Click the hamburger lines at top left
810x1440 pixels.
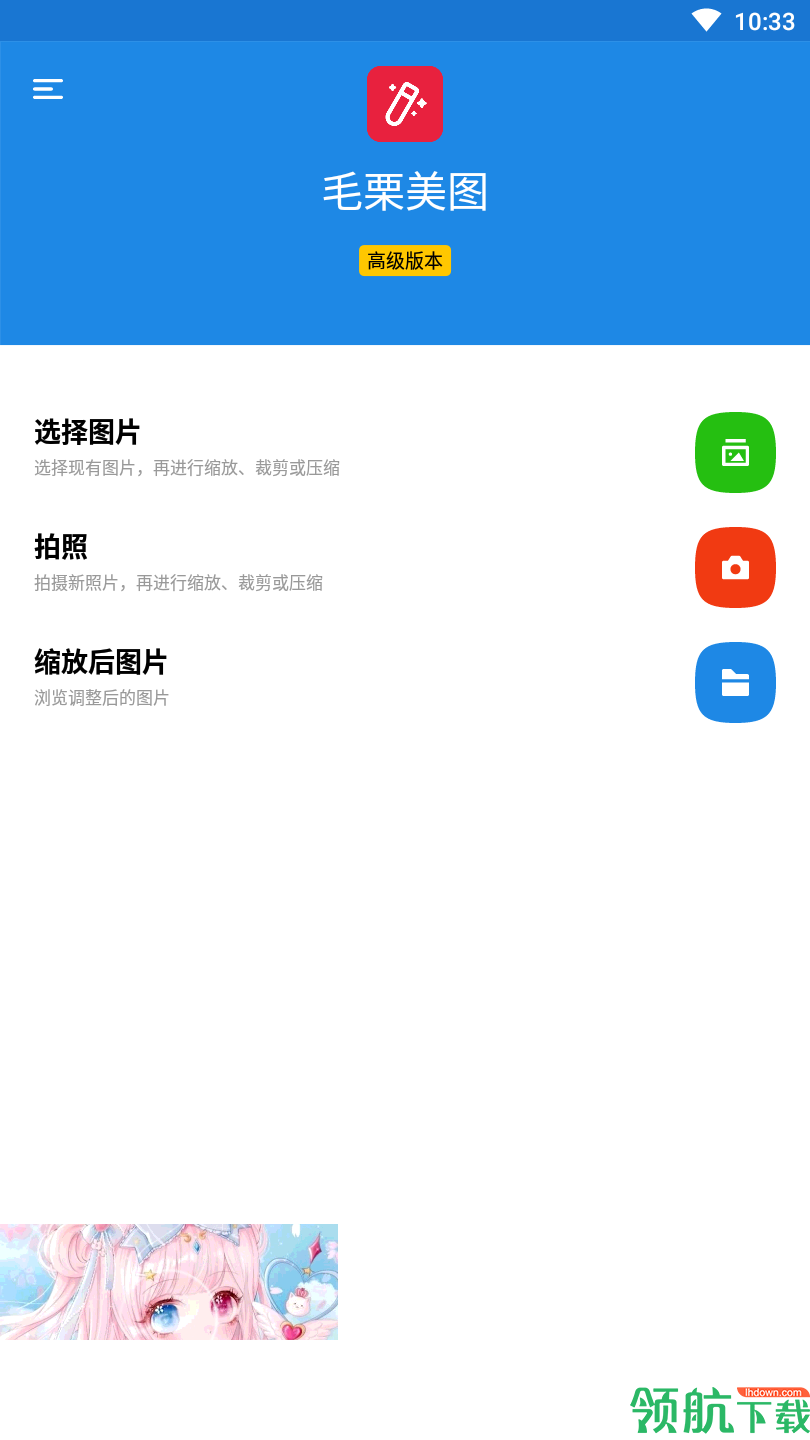point(47,89)
